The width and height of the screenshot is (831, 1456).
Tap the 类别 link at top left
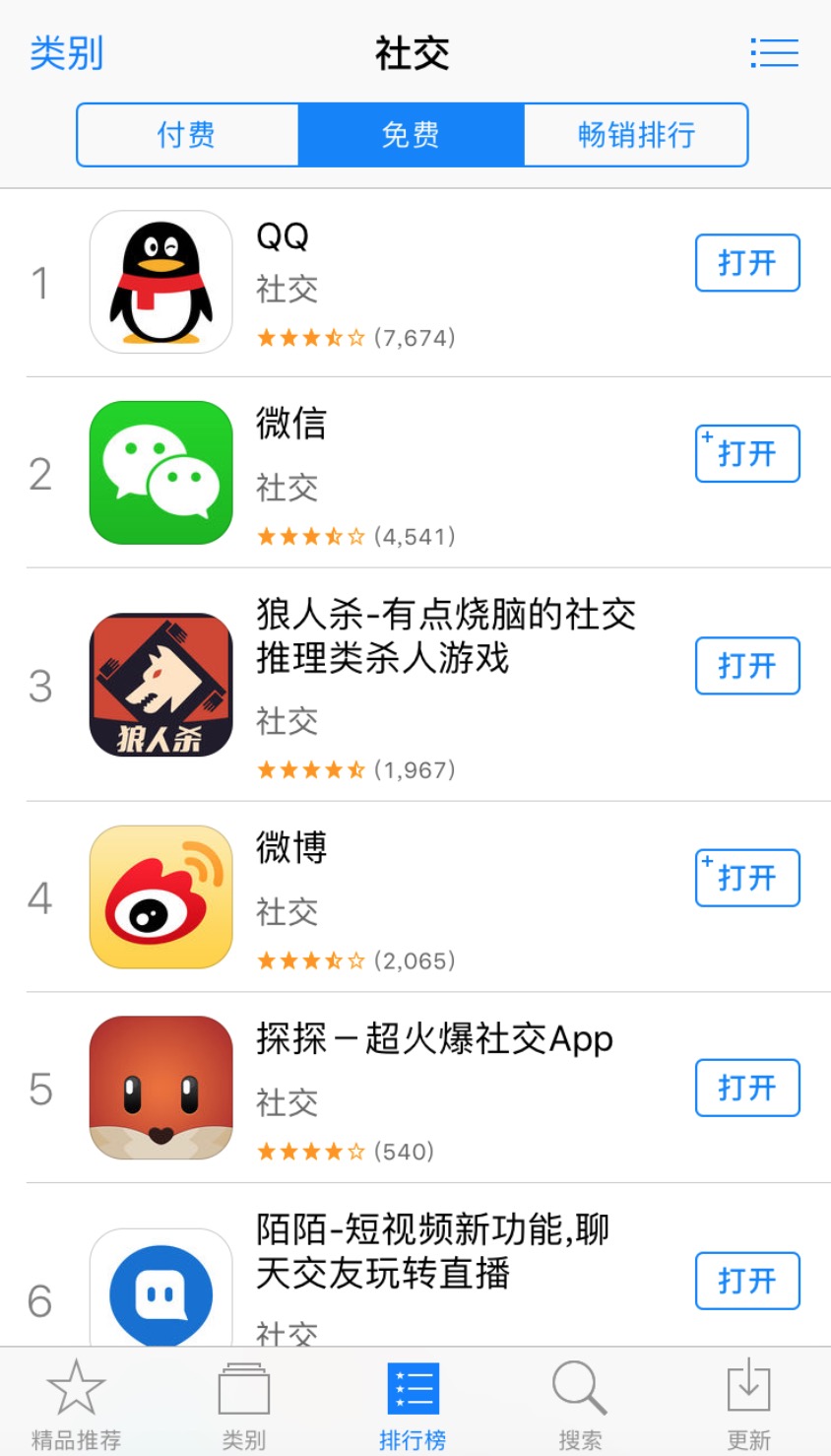(x=66, y=53)
